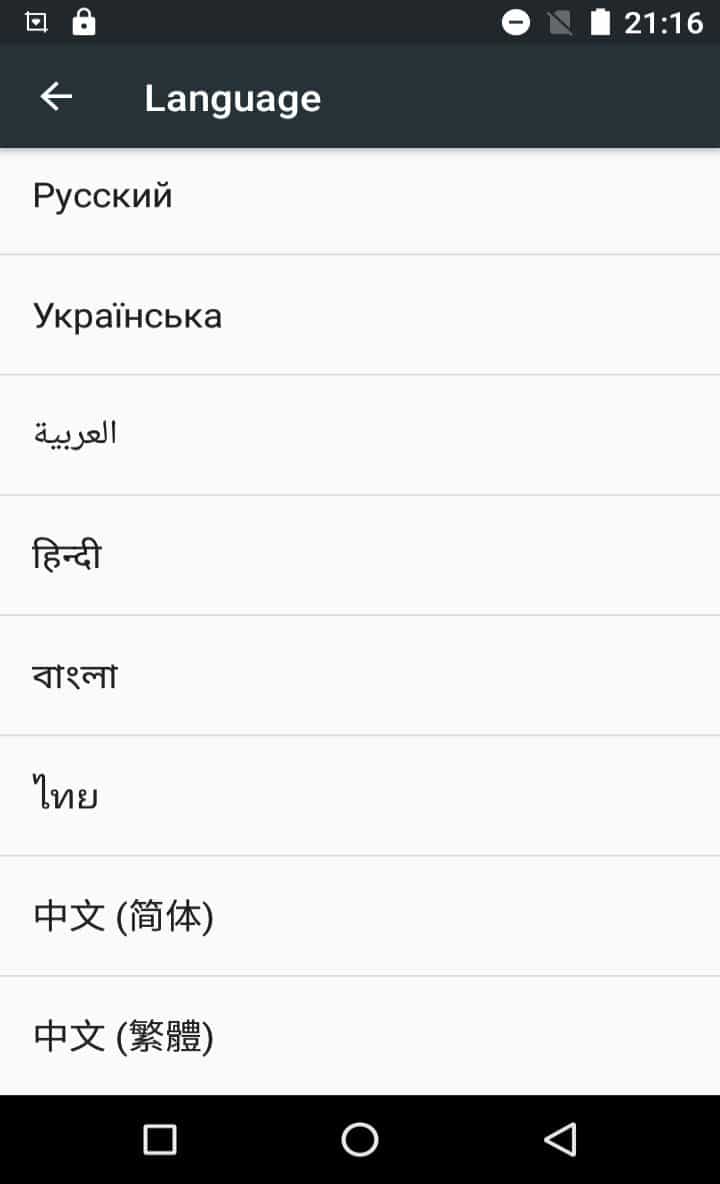
Task: Go to the home screen
Action: 360,1139
